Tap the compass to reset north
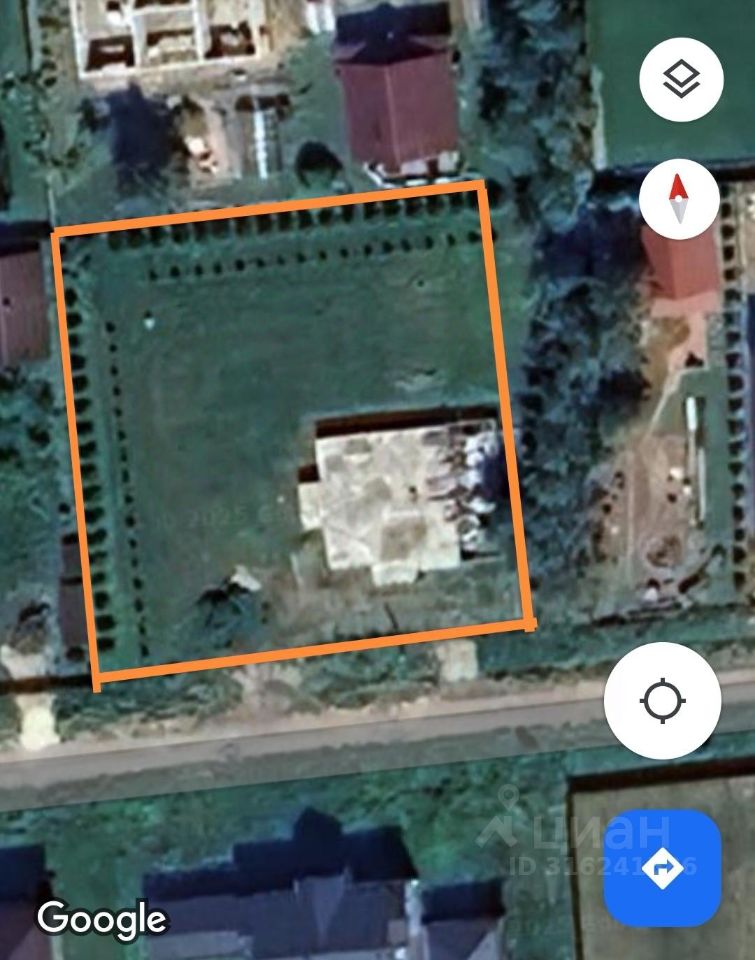 click(679, 198)
